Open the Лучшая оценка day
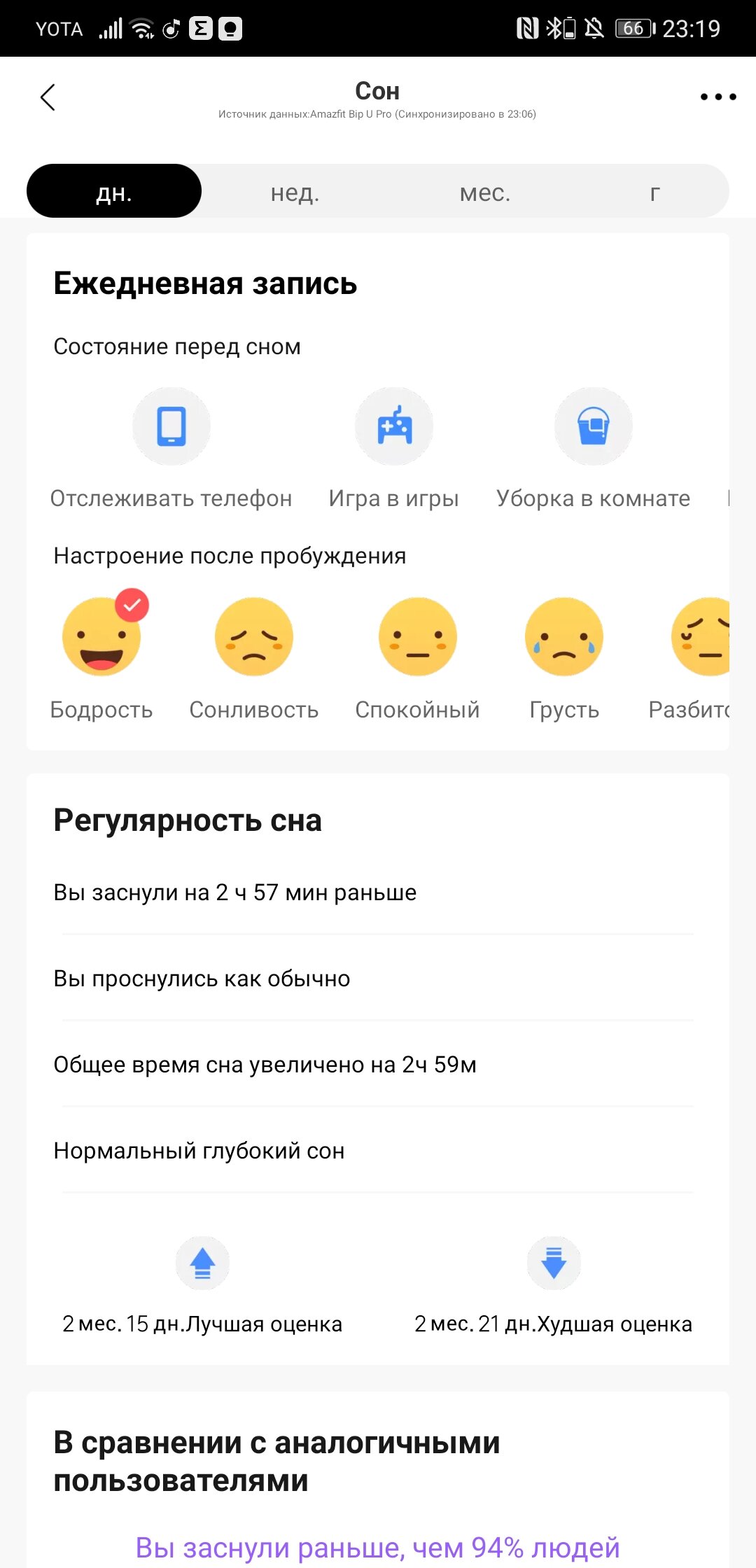 (202, 1263)
